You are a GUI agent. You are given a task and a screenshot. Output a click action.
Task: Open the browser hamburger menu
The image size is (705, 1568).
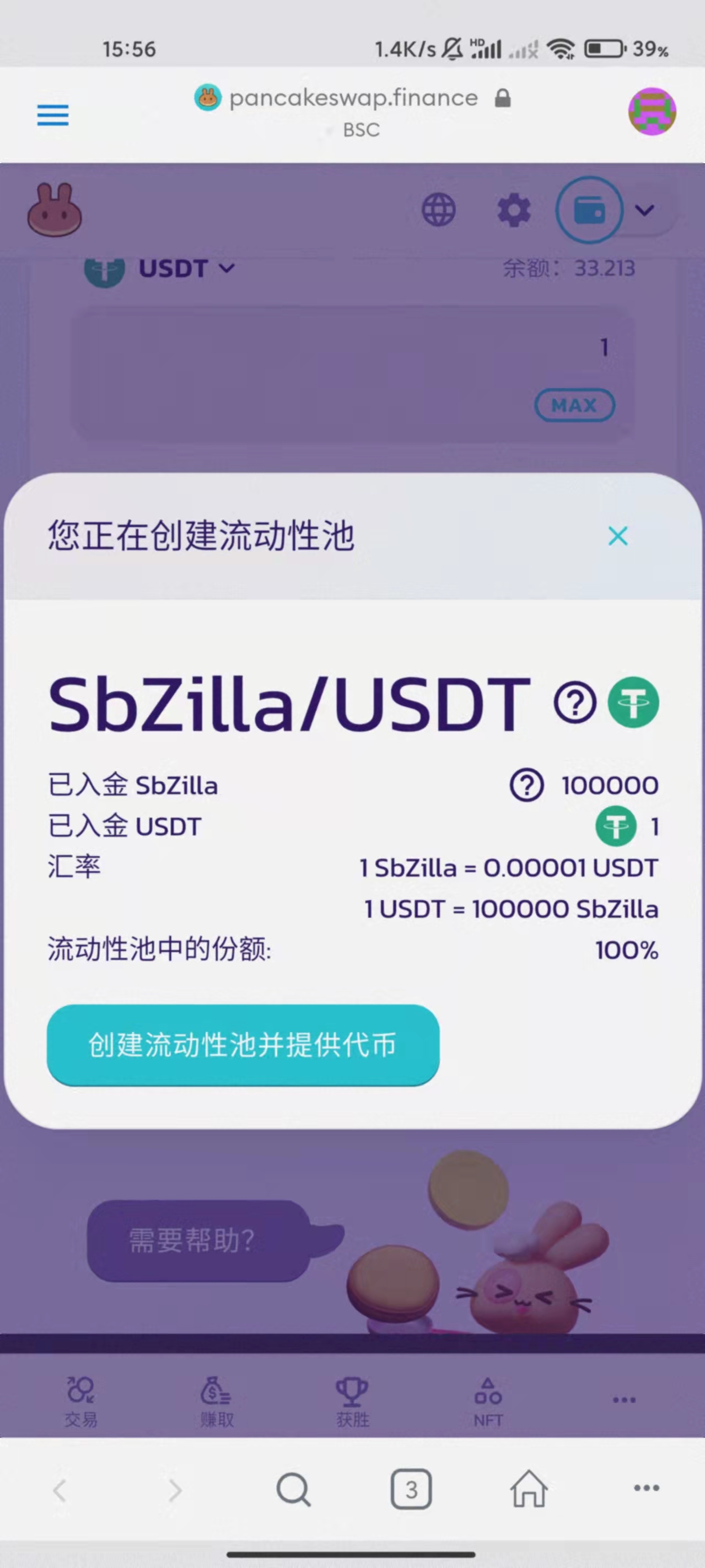(53, 115)
